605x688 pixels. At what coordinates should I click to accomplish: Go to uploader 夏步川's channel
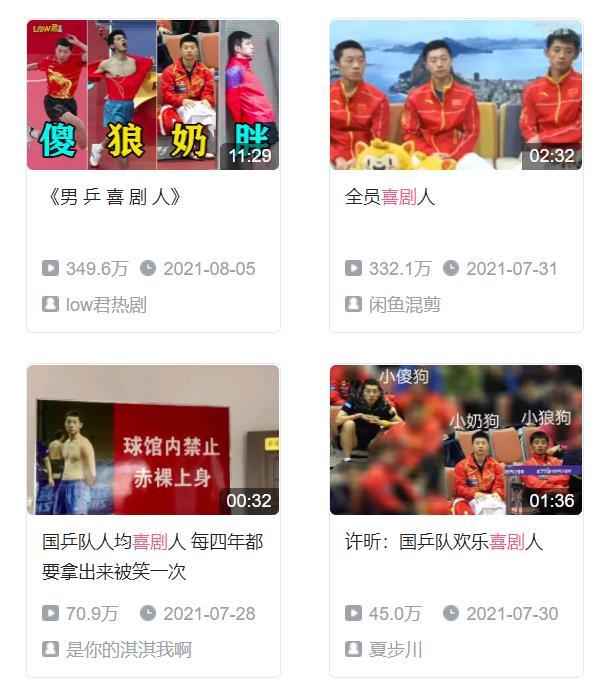click(x=395, y=650)
